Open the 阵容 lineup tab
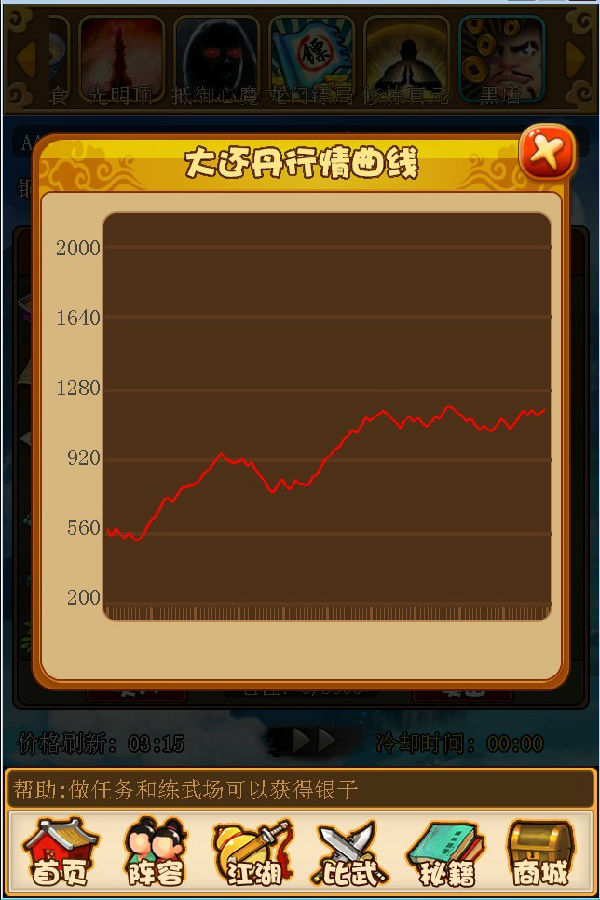600x900 pixels. [156, 851]
